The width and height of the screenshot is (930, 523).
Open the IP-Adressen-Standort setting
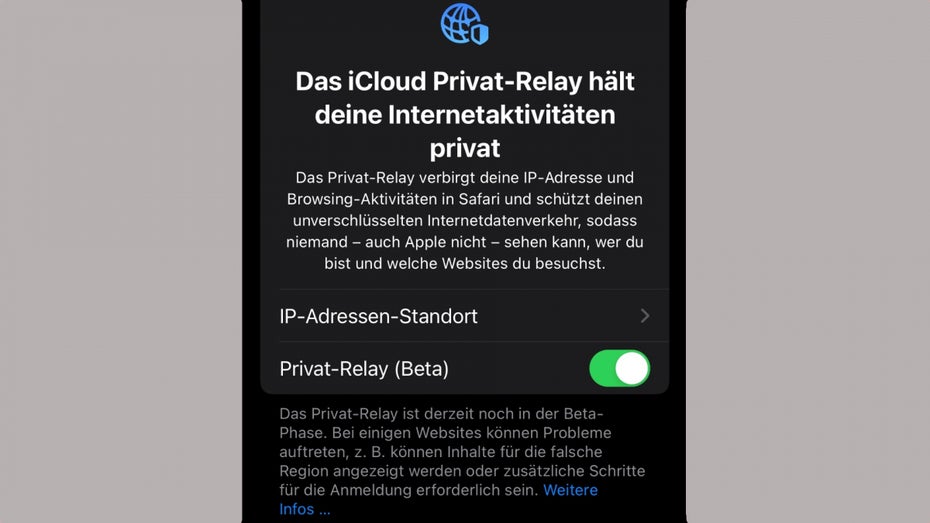tap(464, 316)
